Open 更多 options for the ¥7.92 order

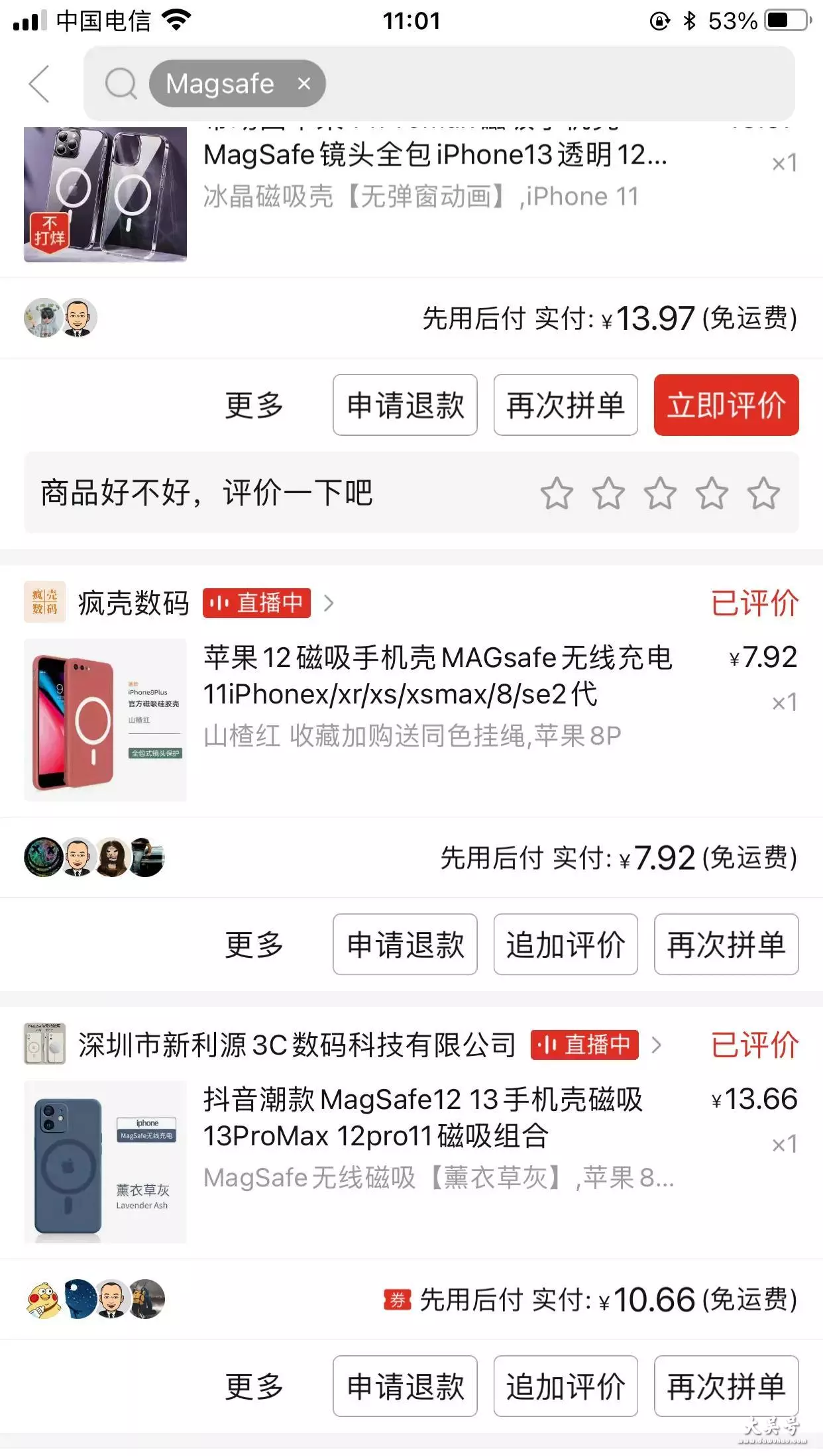254,944
